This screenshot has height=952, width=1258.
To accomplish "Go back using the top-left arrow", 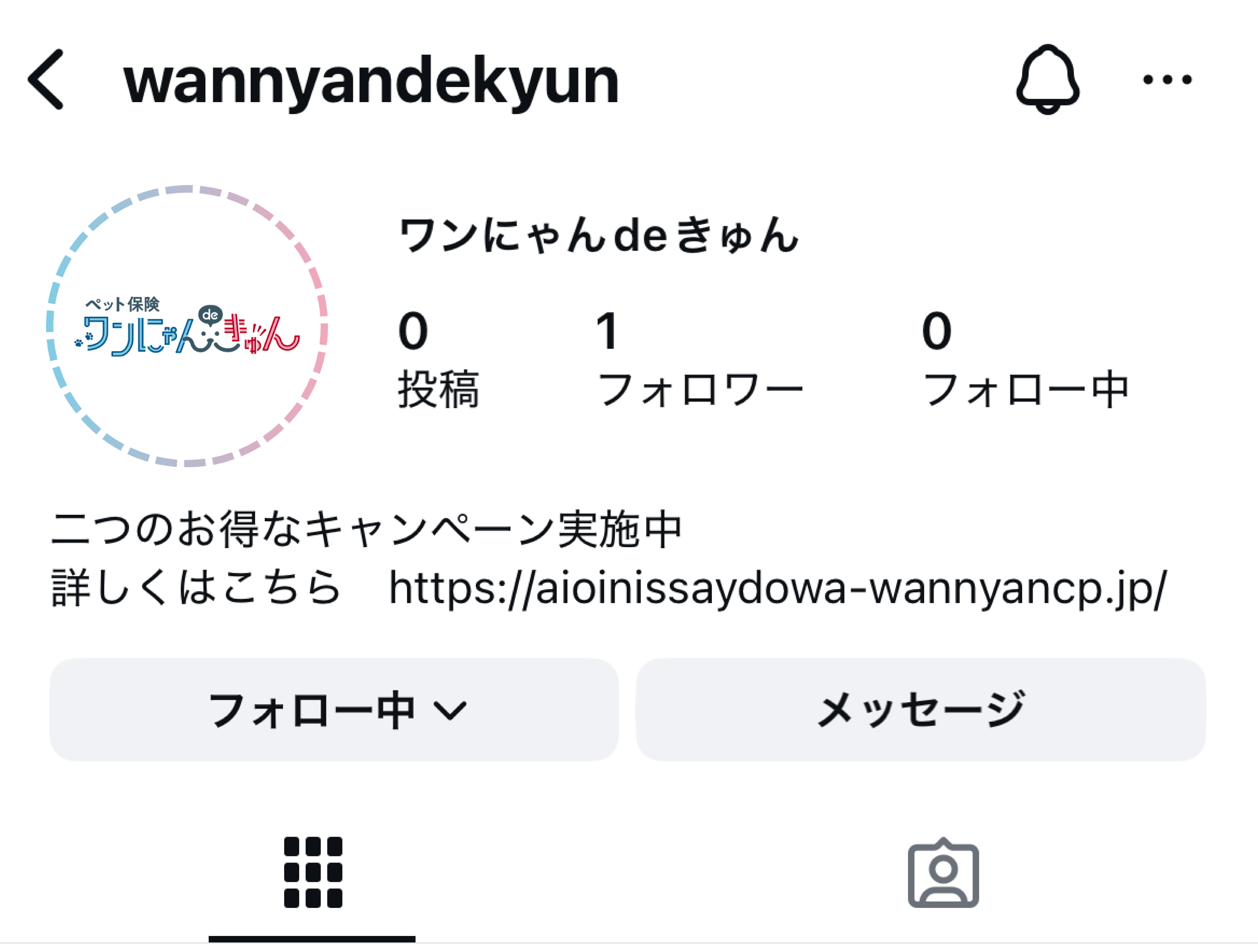I will tap(46, 80).
